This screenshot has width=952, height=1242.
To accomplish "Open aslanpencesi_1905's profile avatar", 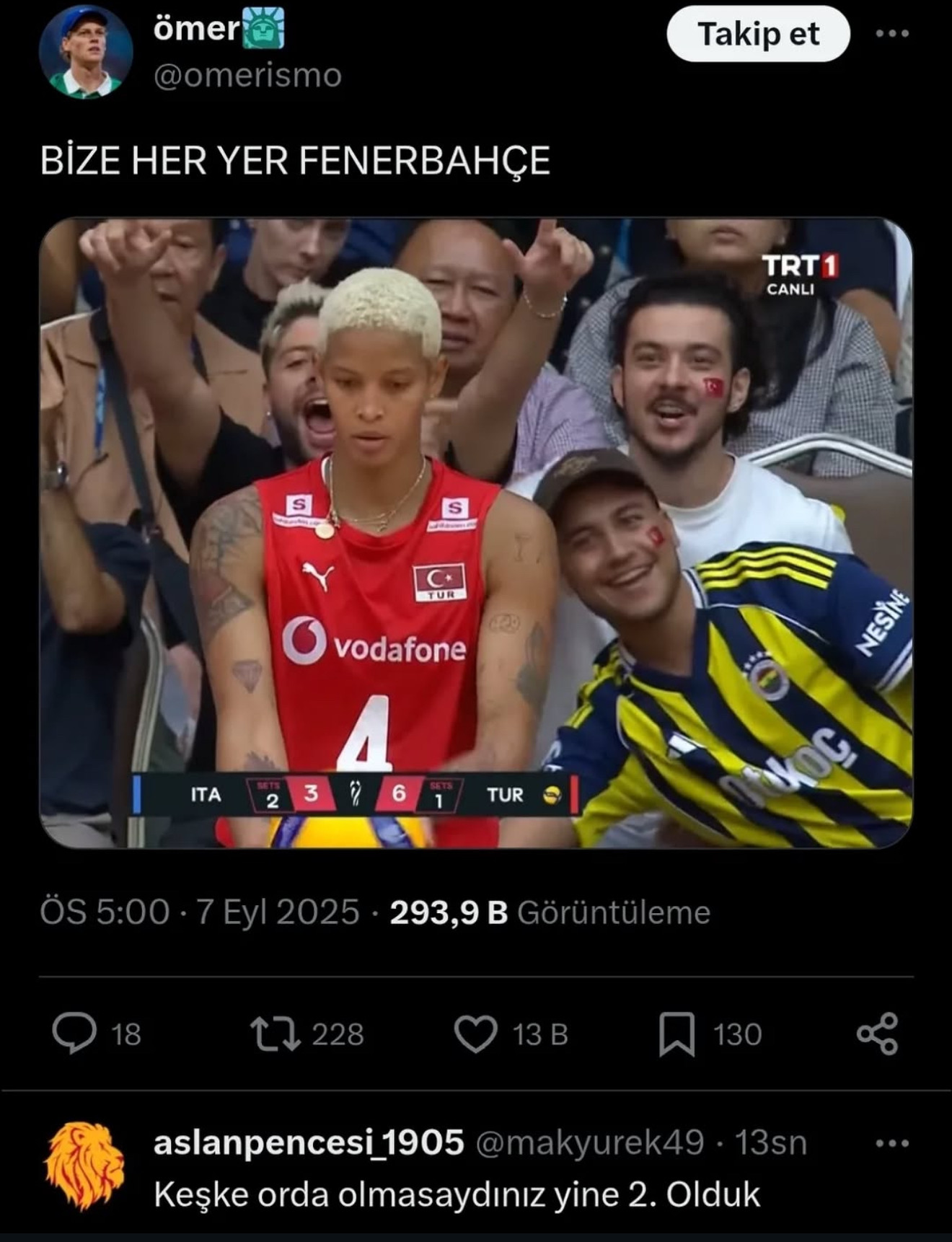I will click(84, 1165).
